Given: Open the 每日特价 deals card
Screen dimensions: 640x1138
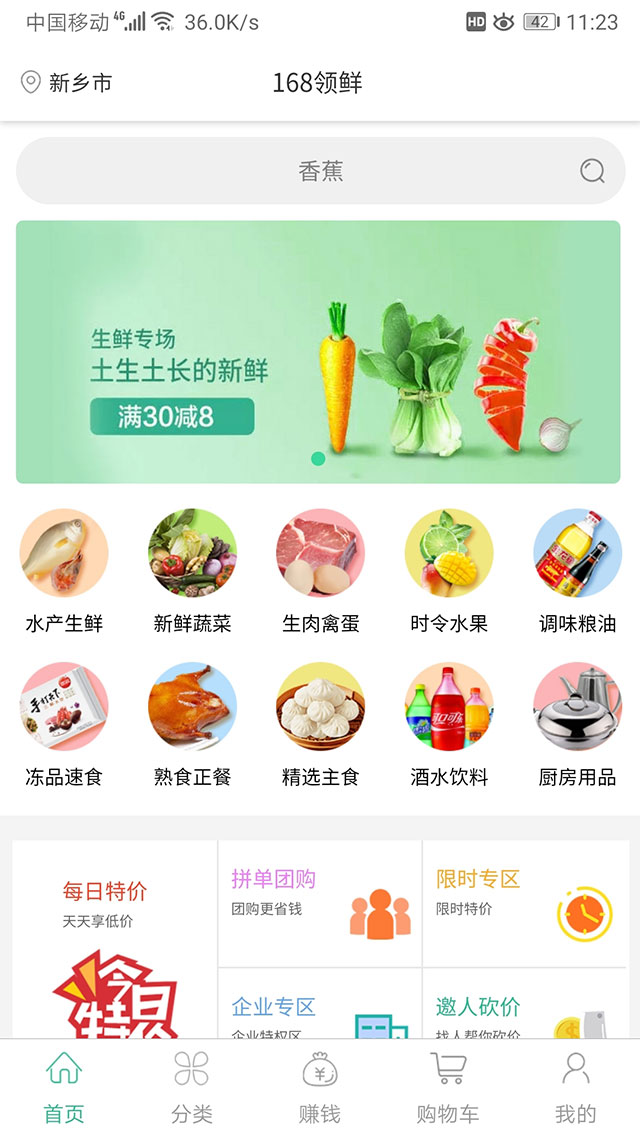Looking at the screenshot, I should point(114,940).
